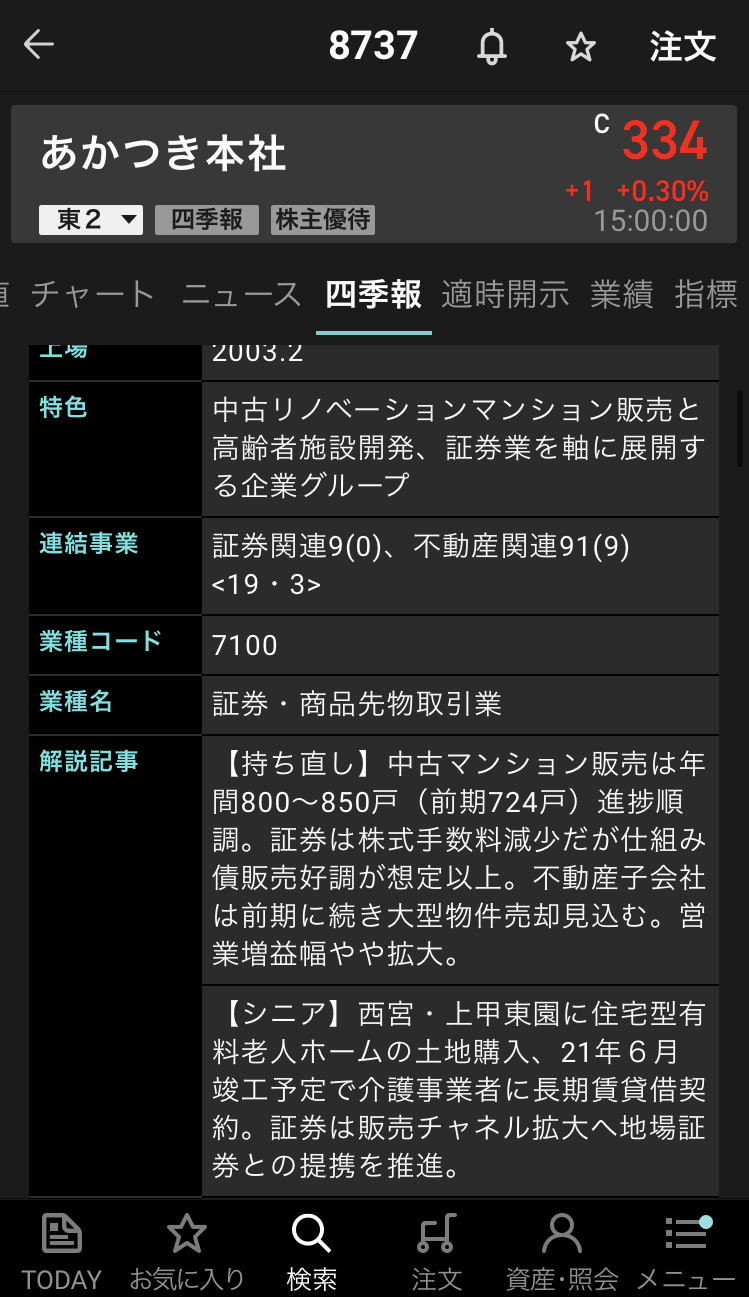Tap the 株主優待 chip
The width and height of the screenshot is (749, 1297).
coord(322,220)
